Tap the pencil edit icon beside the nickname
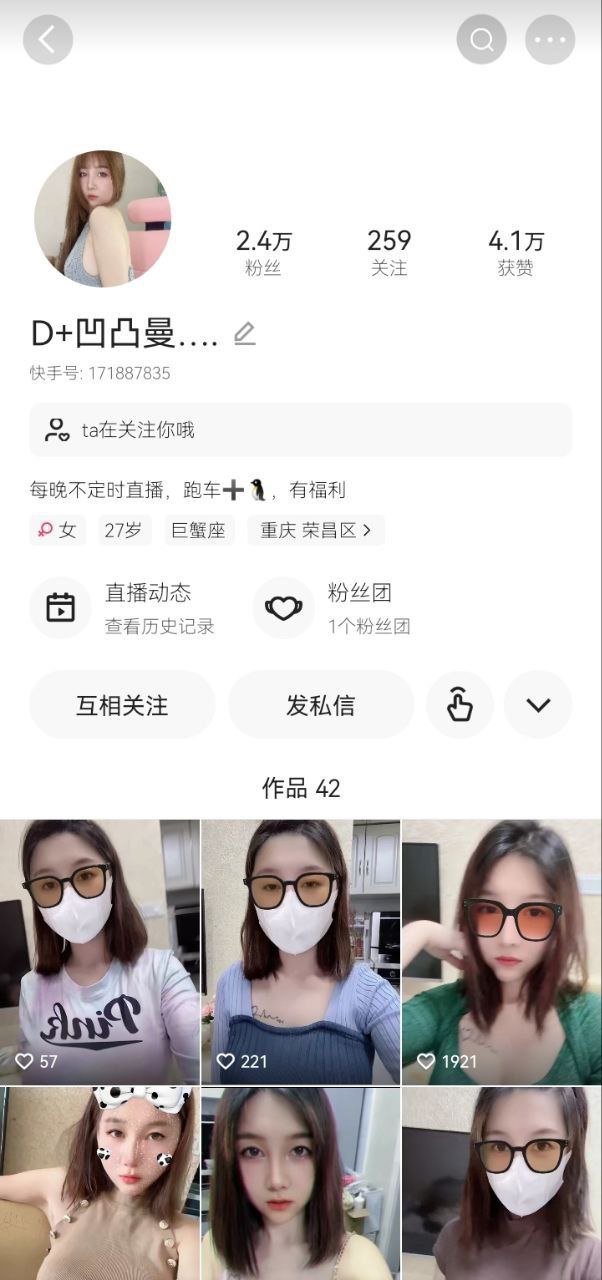Screen dimensions: 602x1280 click(x=244, y=334)
